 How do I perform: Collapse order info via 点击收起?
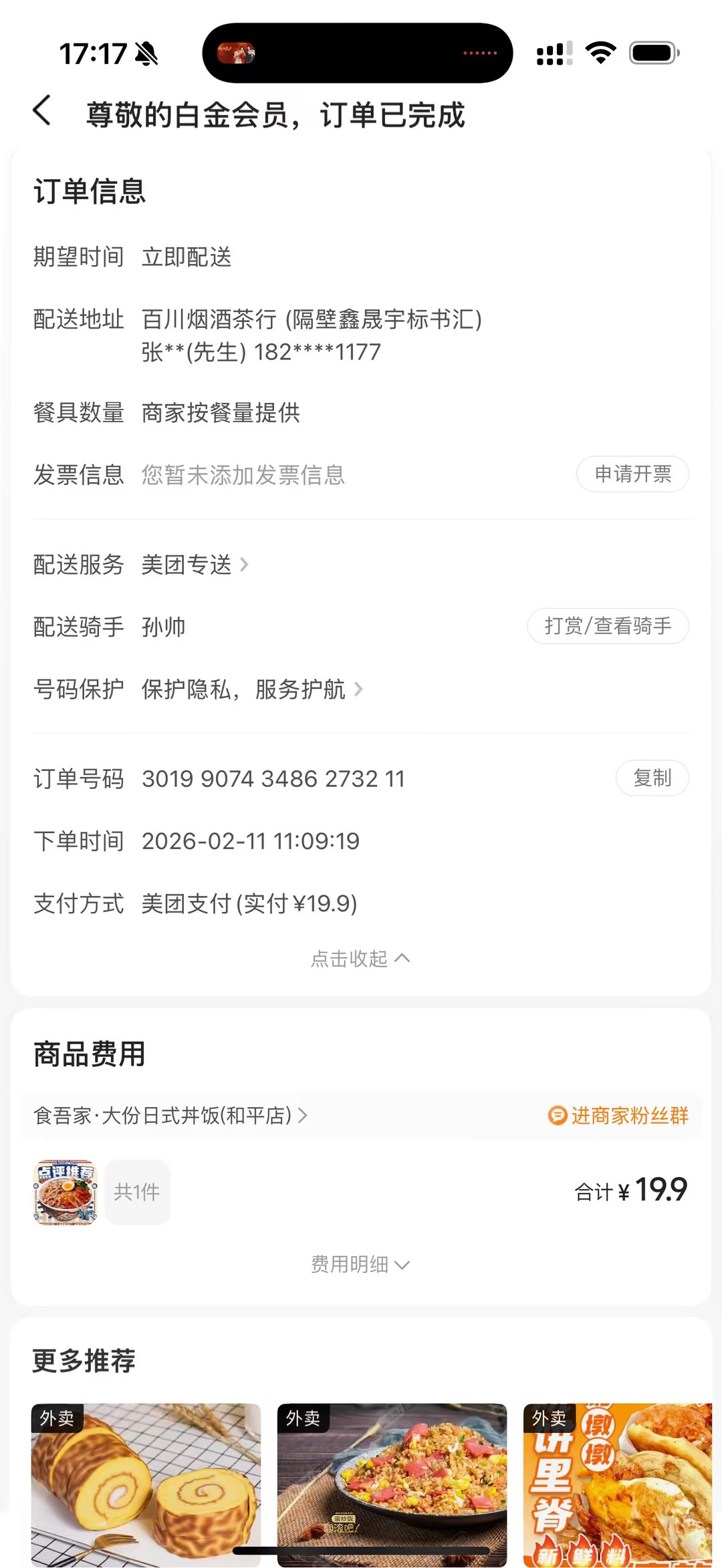(360, 959)
